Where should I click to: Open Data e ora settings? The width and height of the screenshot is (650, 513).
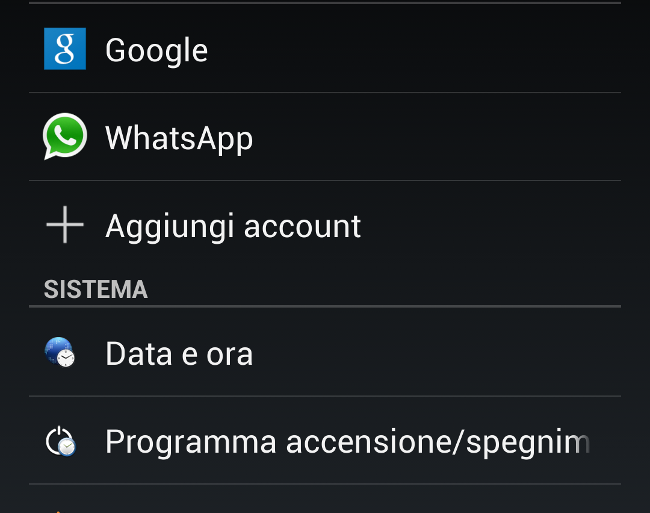[178, 354]
